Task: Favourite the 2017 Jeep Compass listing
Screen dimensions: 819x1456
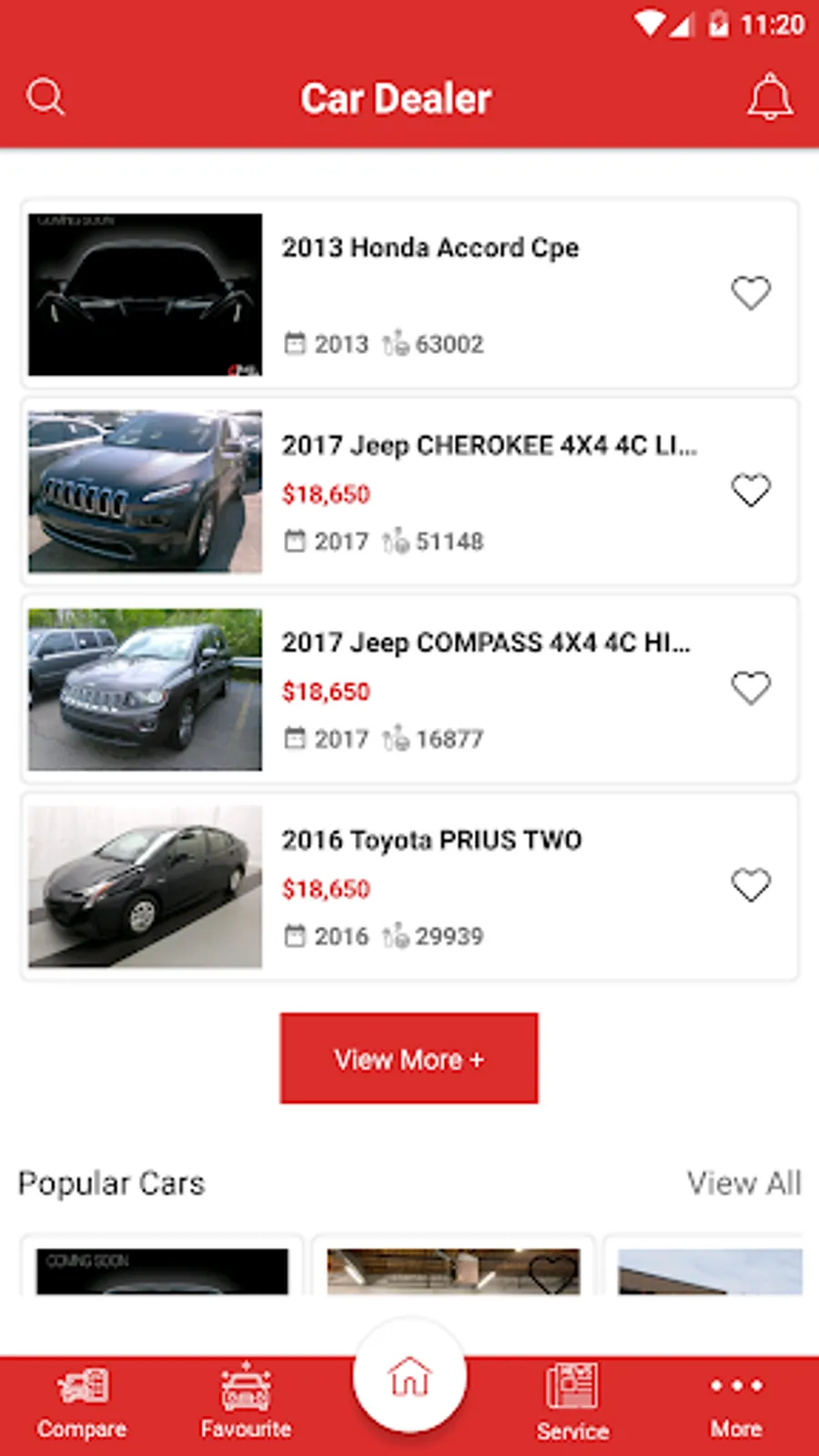Action: point(751,688)
